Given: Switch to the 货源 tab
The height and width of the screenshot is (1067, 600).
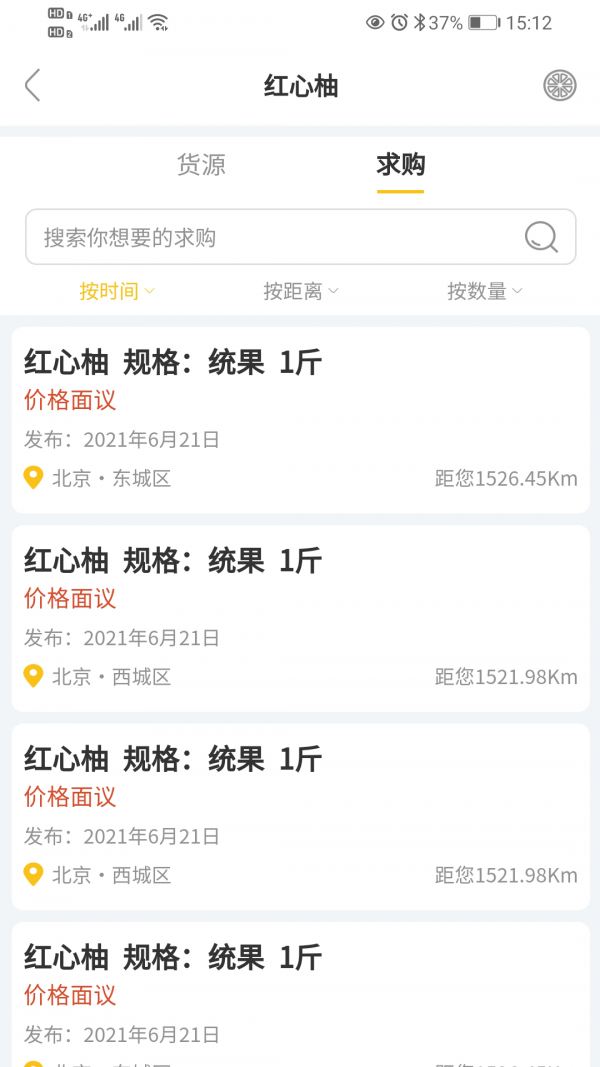Looking at the screenshot, I should coord(201,165).
